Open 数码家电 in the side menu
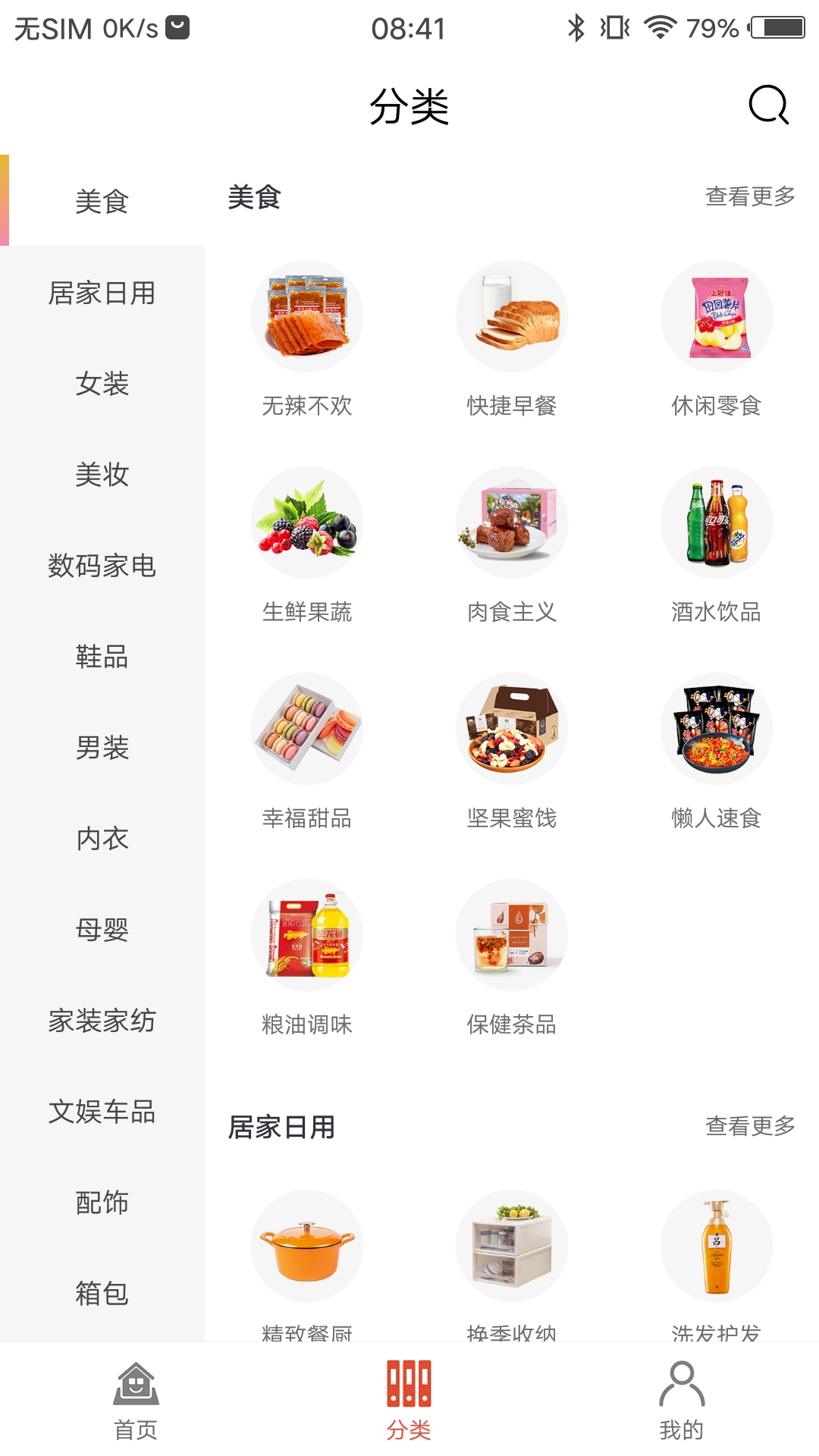The image size is (819, 1456). tap(102, 565)
